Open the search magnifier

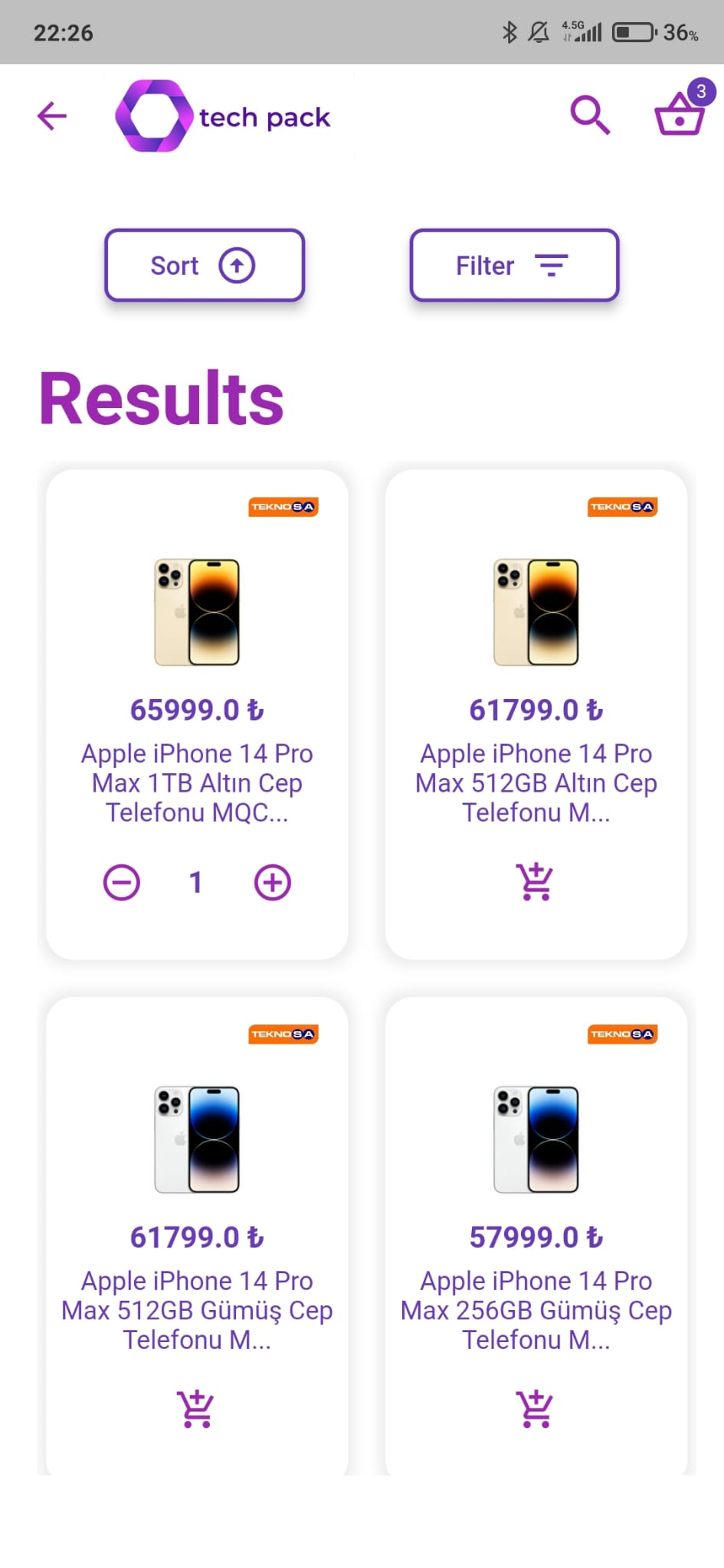click(x=589, y=116)
